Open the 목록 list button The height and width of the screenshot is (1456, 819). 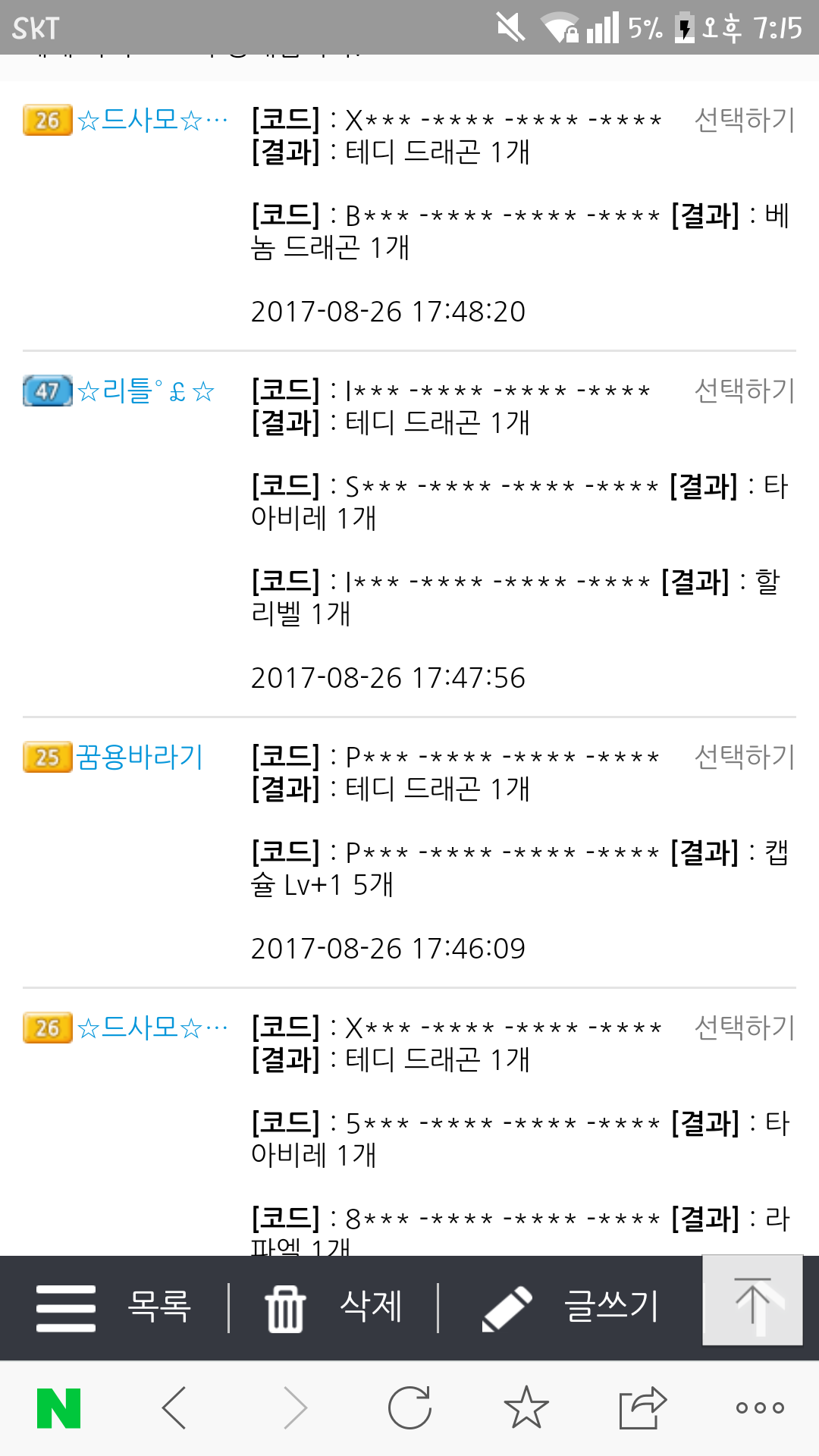114,1307
